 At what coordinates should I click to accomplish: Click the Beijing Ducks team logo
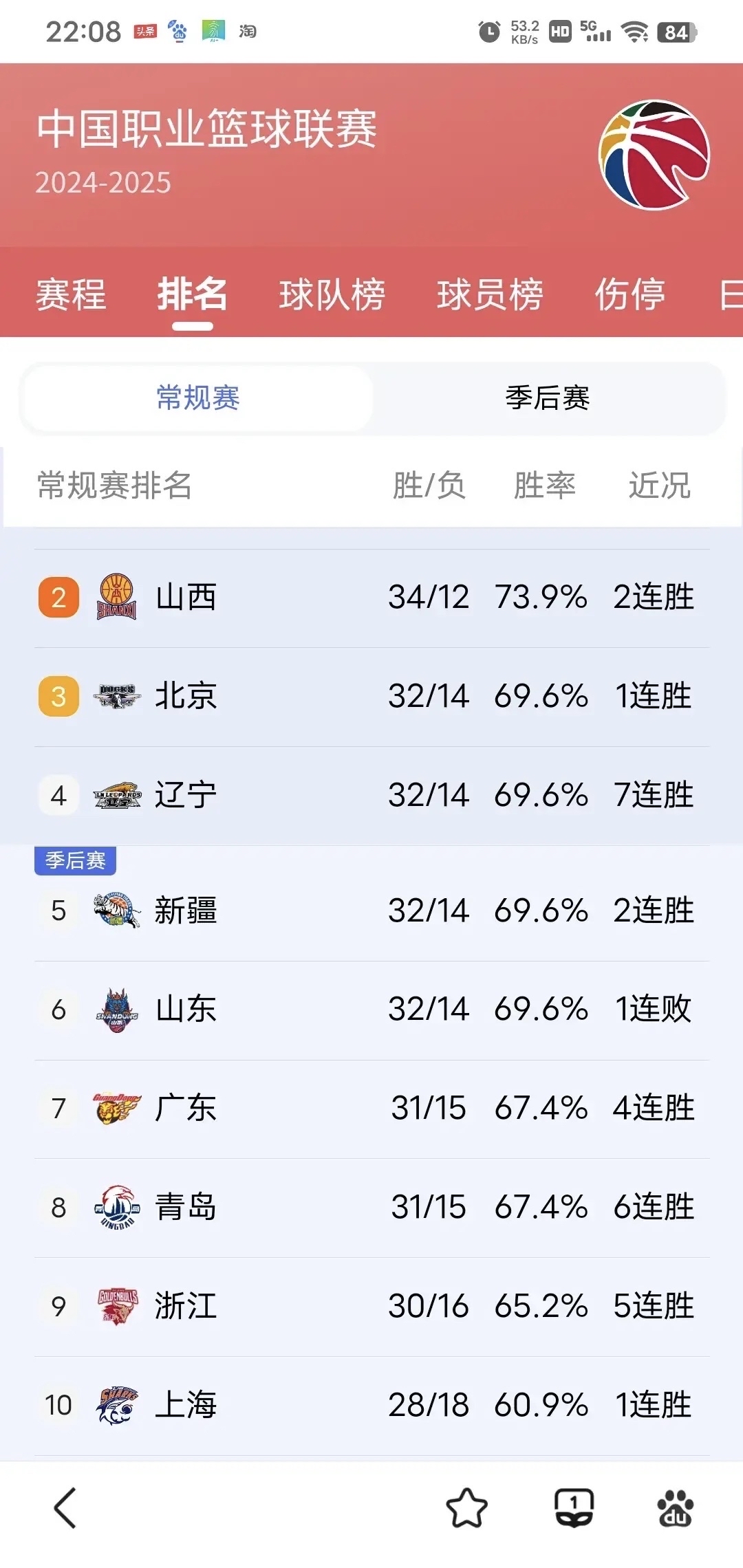[117, 695]
